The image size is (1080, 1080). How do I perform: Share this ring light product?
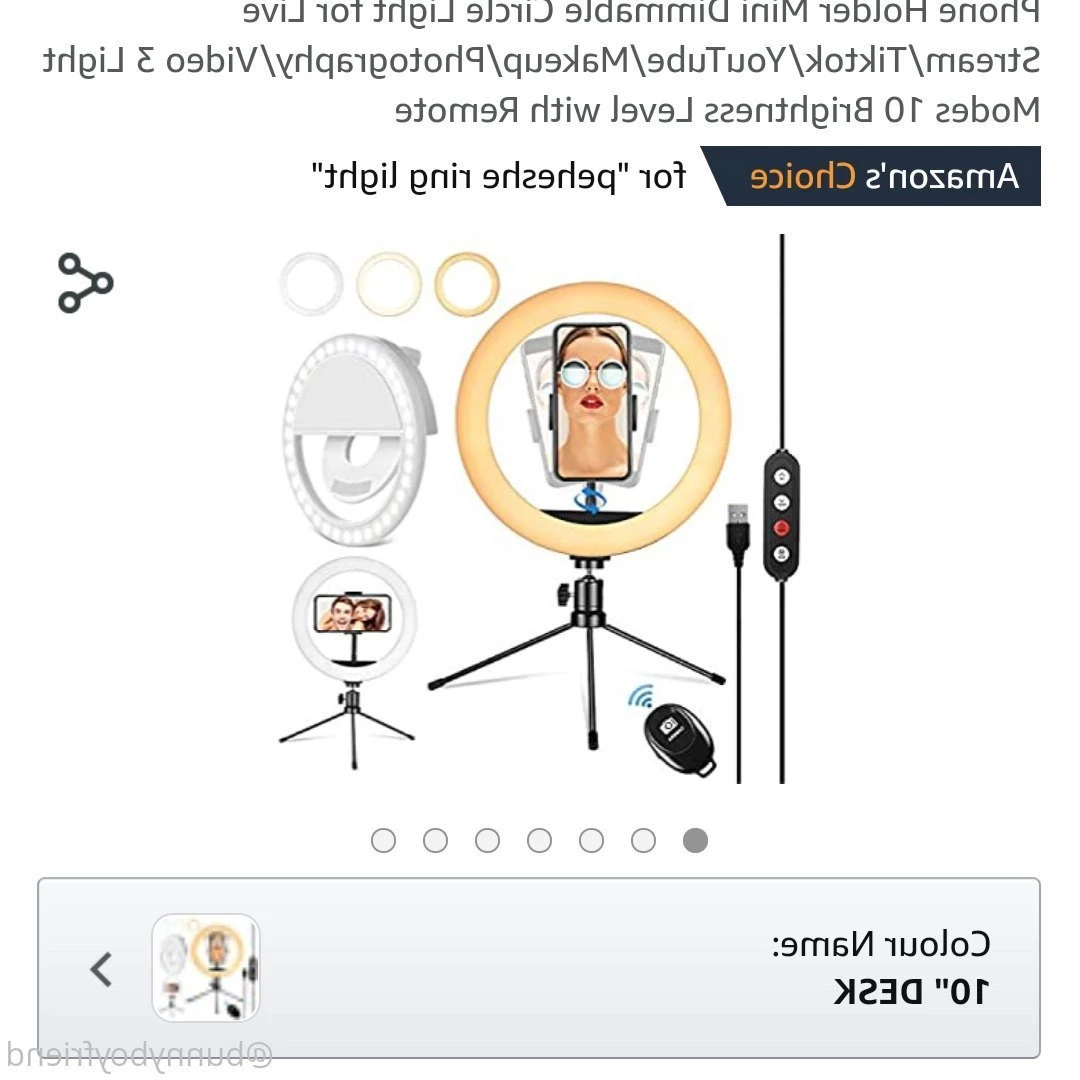(x=85, y=283)
